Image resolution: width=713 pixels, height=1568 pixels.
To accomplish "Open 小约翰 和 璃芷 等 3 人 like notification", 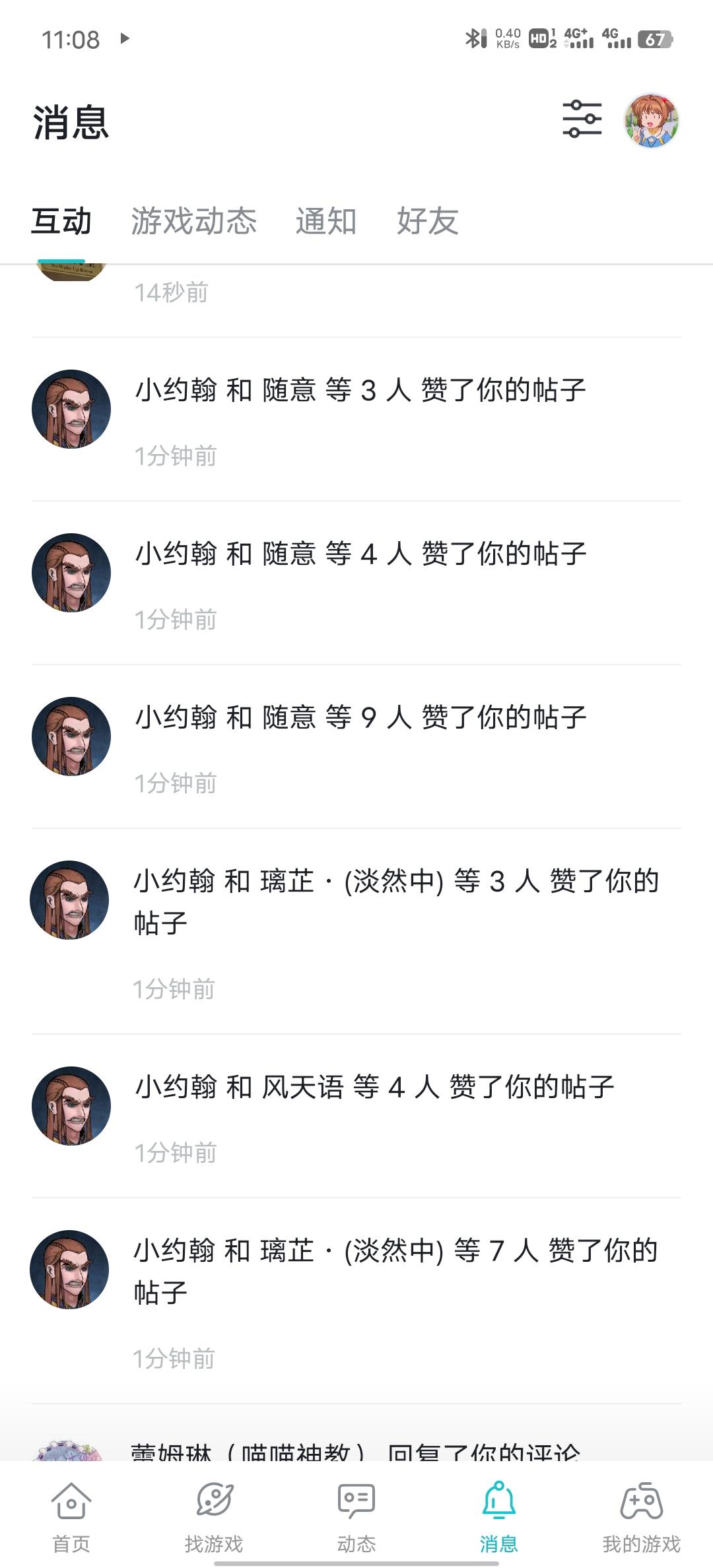I will click(x=395, y=901).
